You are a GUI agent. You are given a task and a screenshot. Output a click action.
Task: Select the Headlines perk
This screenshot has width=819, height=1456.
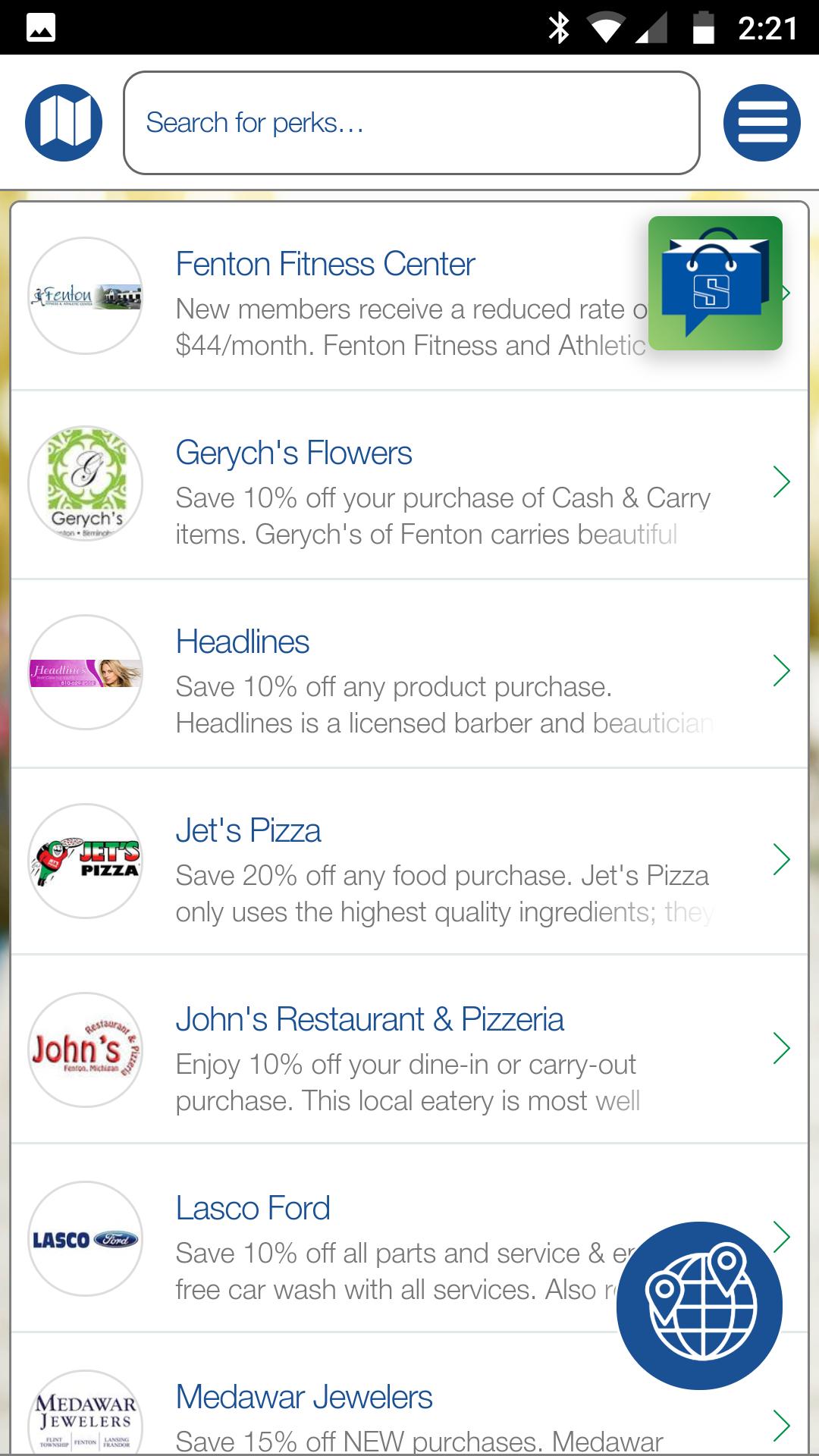click(x=409, y=673)
